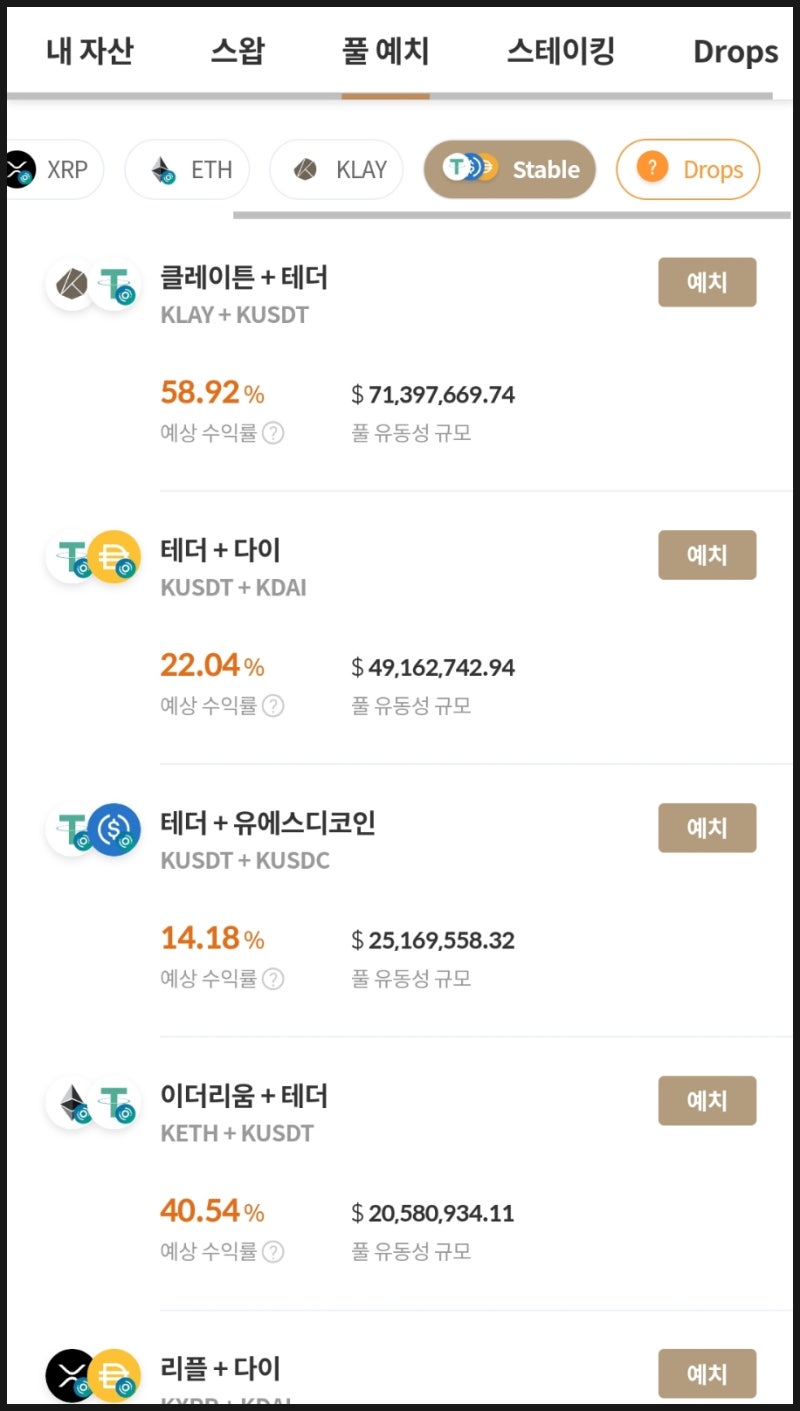Open the KLAY + KUSDT yield tooltip
The height and width of the screenshot is (1411, 800).
(x=272, y=433)
